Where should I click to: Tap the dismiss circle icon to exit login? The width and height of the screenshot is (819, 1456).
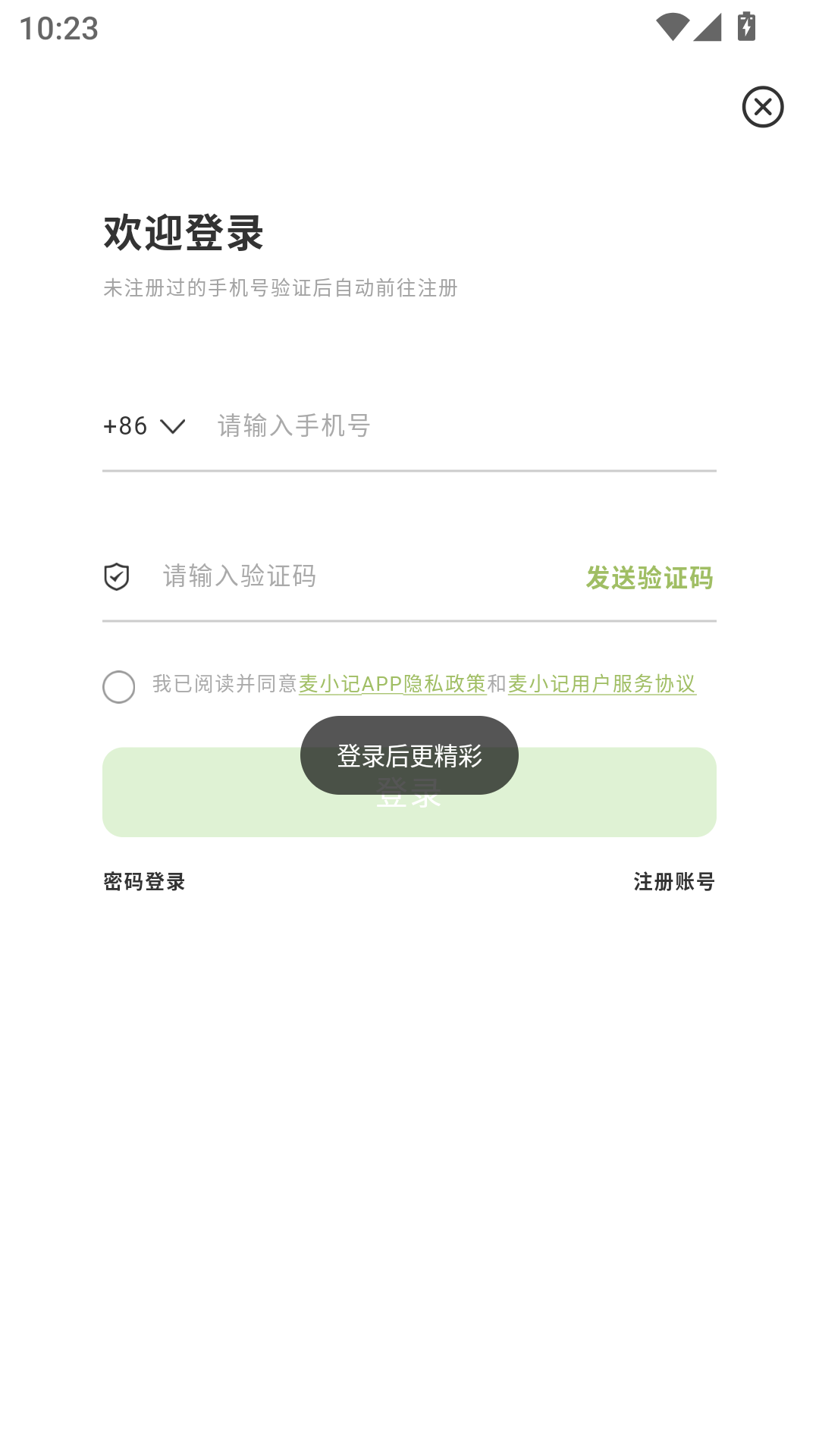point(762,107)
